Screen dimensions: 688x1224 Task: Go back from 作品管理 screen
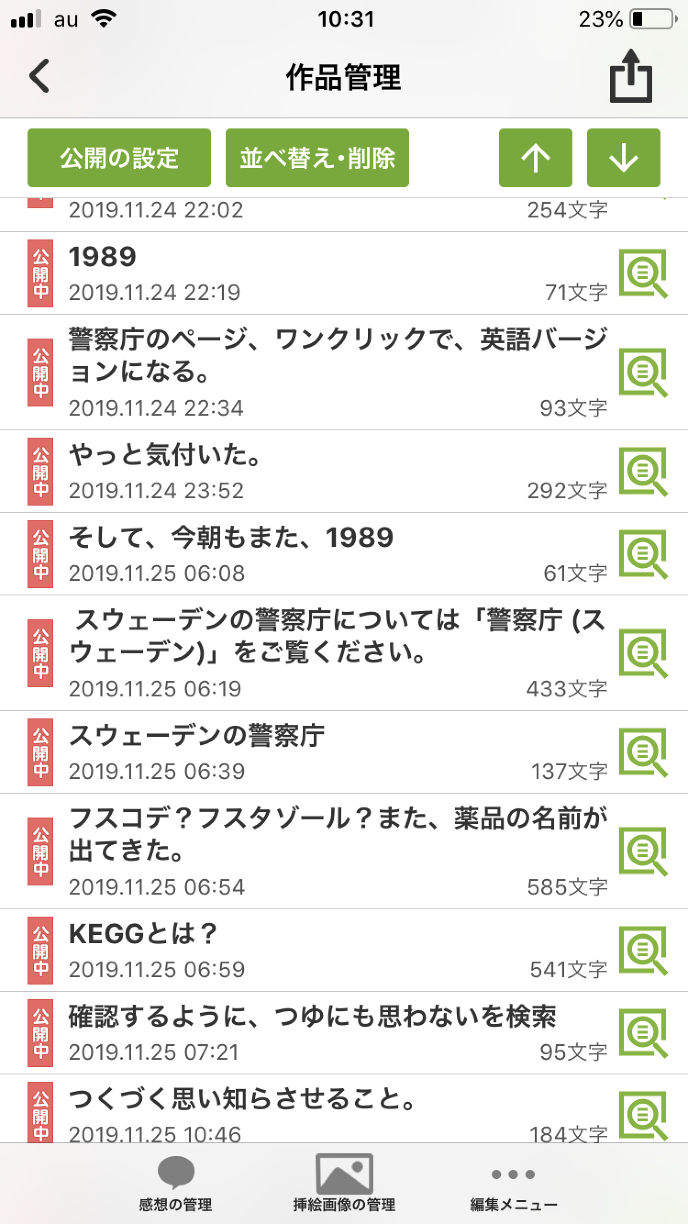coord(40,77)
